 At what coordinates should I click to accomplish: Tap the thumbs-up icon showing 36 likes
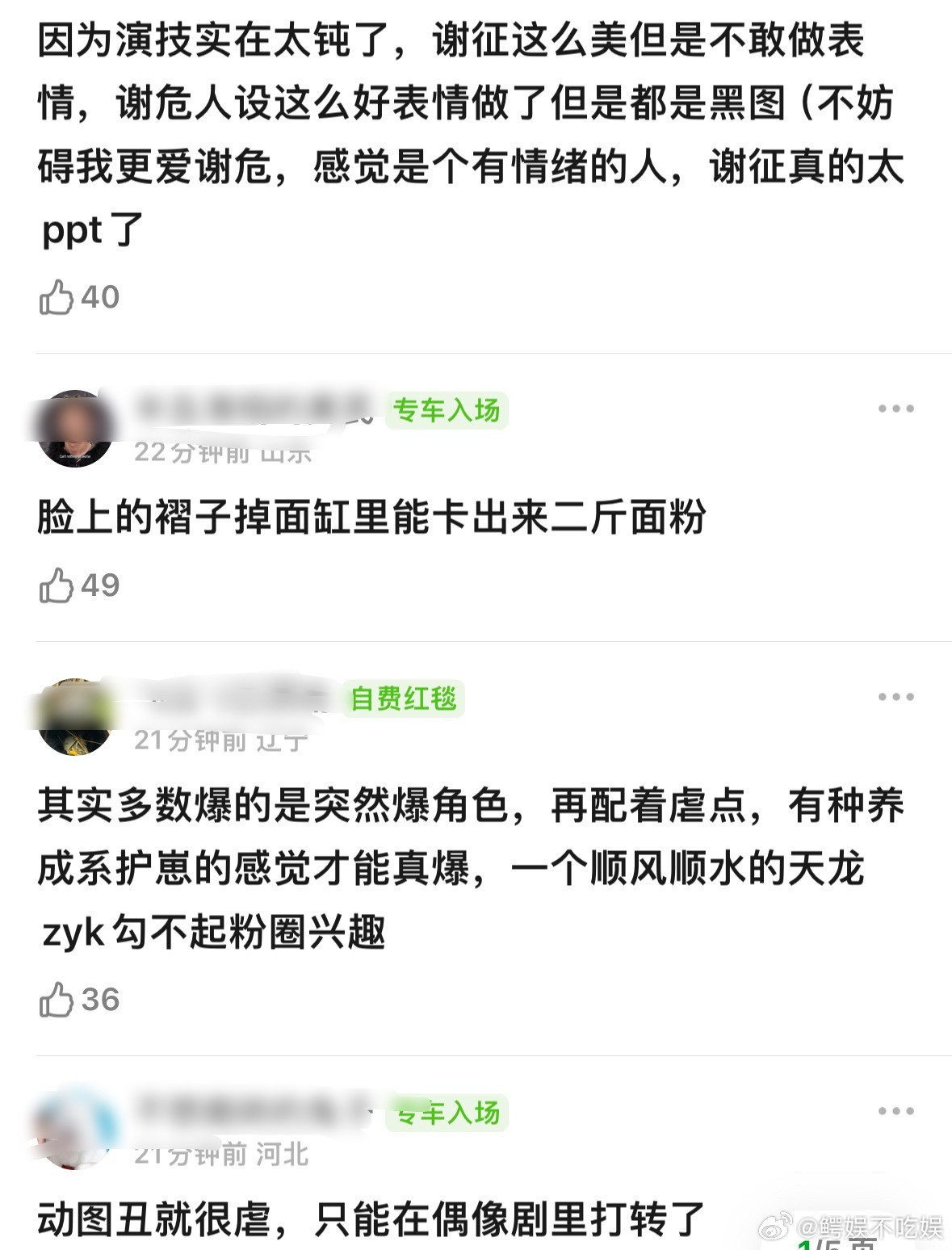[x=57, y=1000]
